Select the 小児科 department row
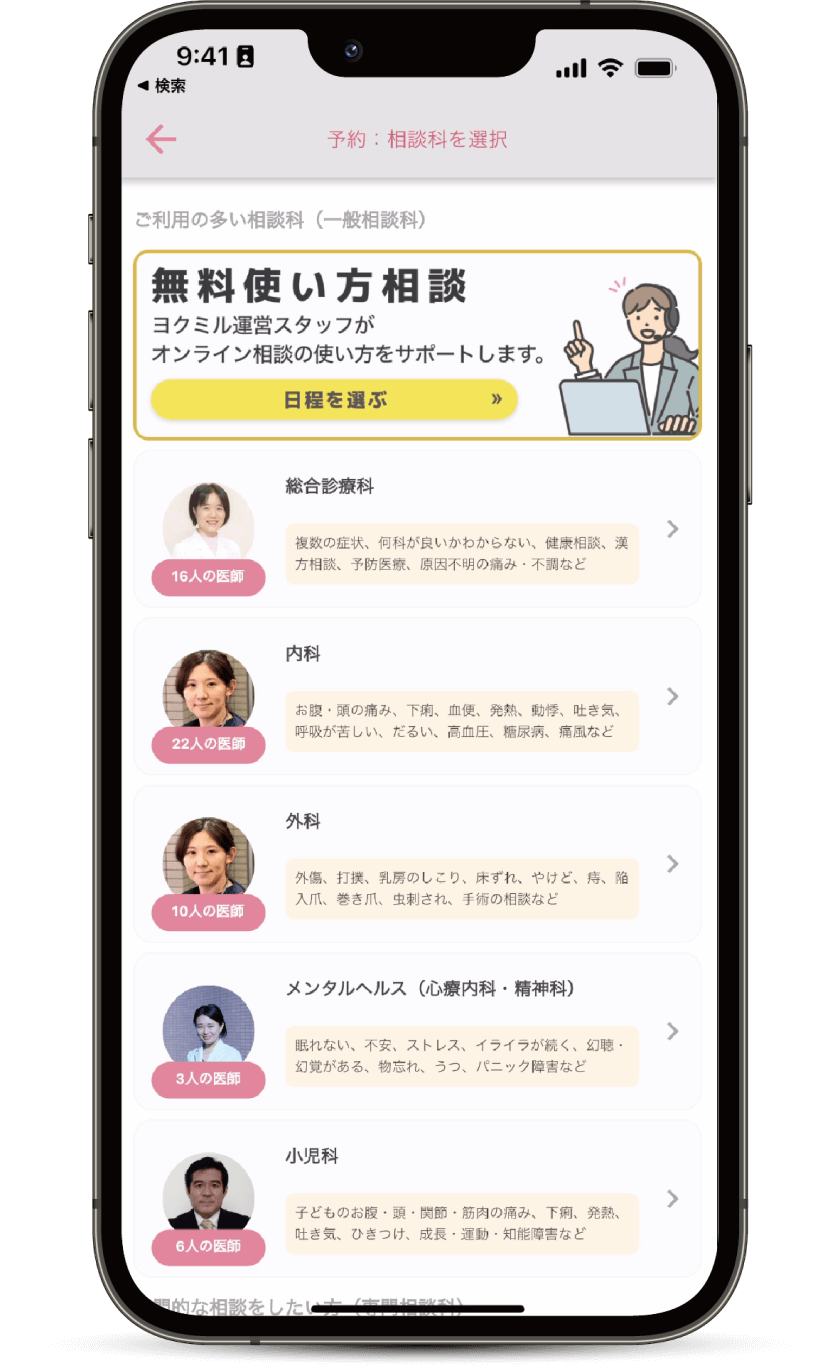 417,1198
